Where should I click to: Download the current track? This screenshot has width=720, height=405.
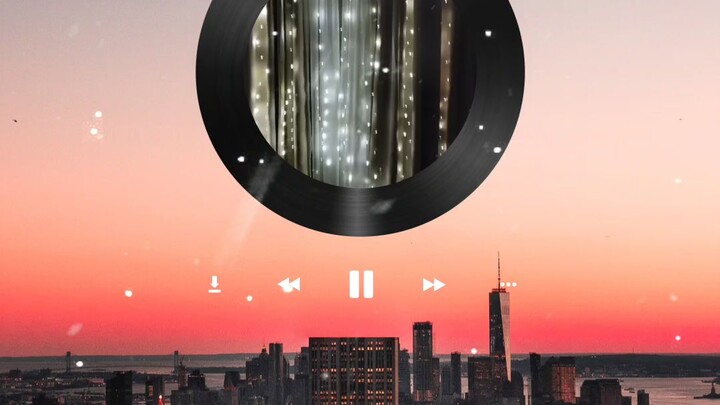[214, 284]
